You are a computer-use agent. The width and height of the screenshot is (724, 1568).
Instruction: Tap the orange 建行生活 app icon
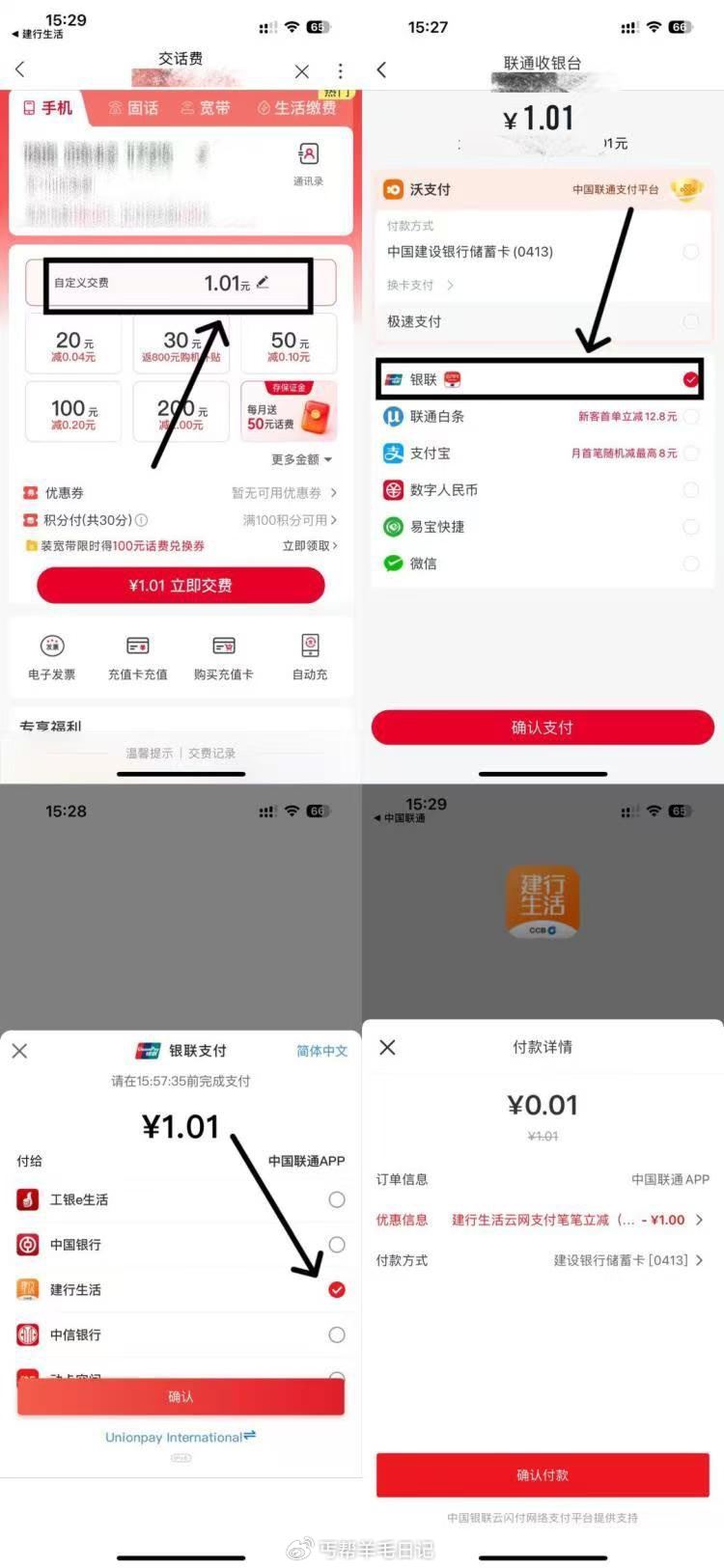click(543, 900)
